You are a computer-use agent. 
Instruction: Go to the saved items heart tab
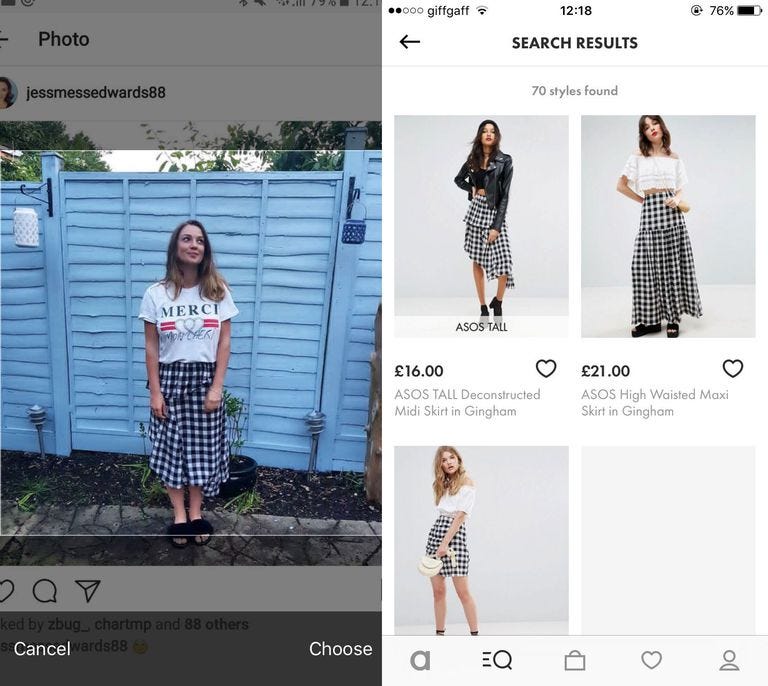pos(652,660)
